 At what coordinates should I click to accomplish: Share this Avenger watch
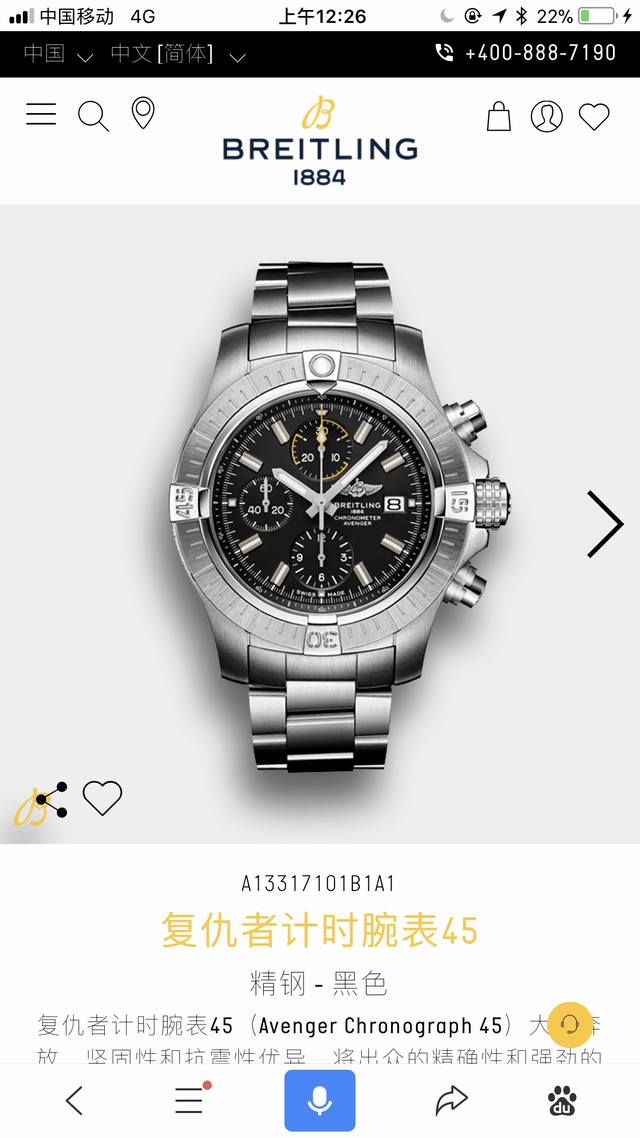click(50, 799)
